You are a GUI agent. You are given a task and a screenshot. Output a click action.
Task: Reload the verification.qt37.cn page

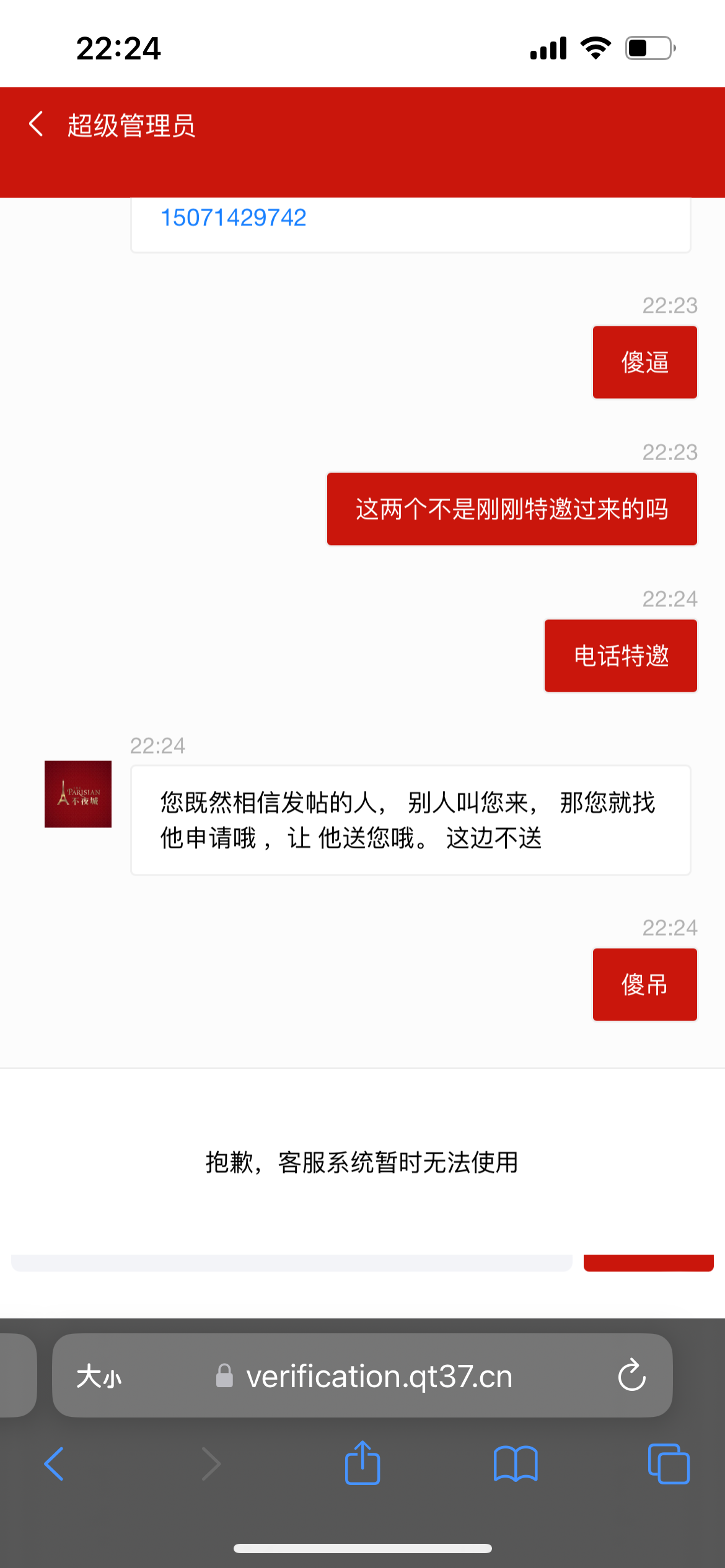[631, 1376]
